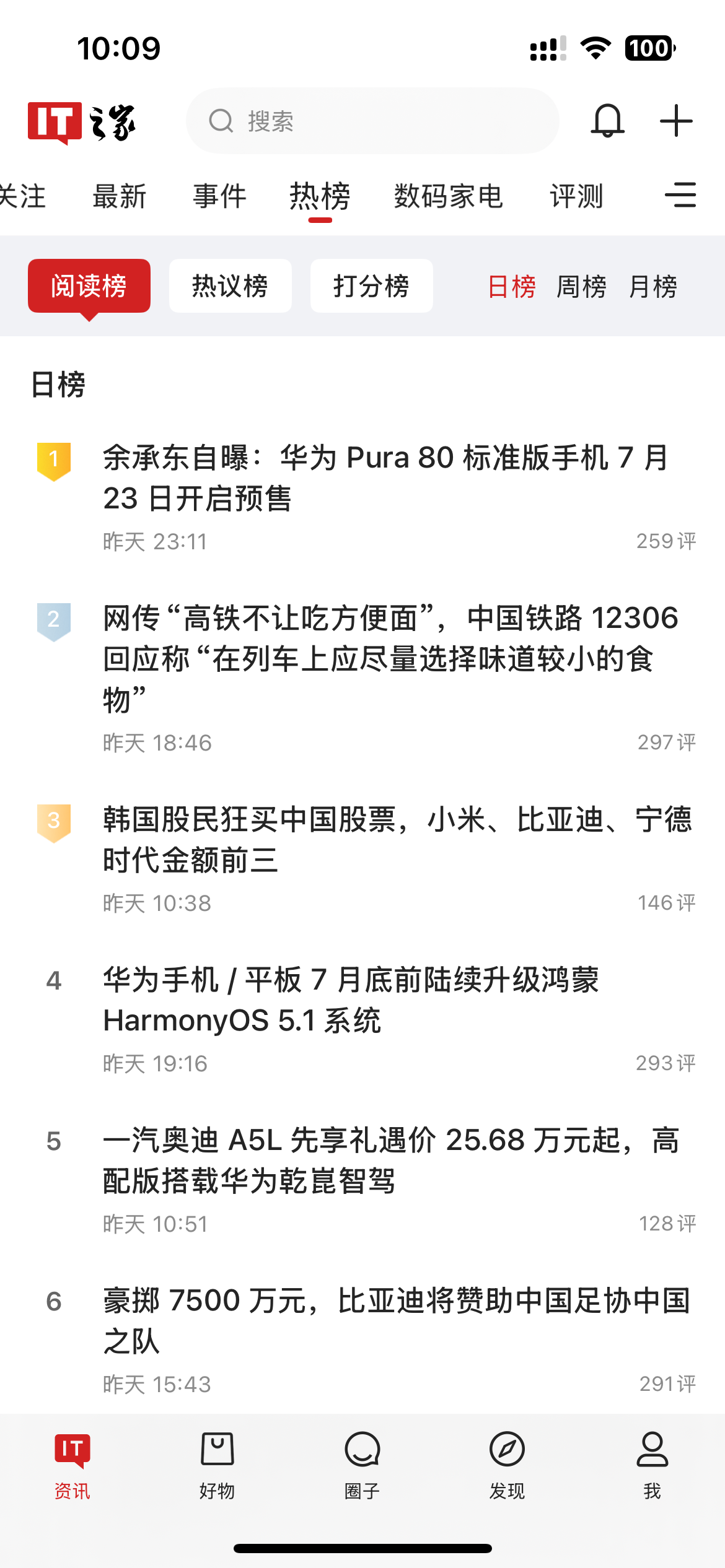Open the 华为 Pura 80 预售 article
725x1568 pixels.
tap(384, 478)
